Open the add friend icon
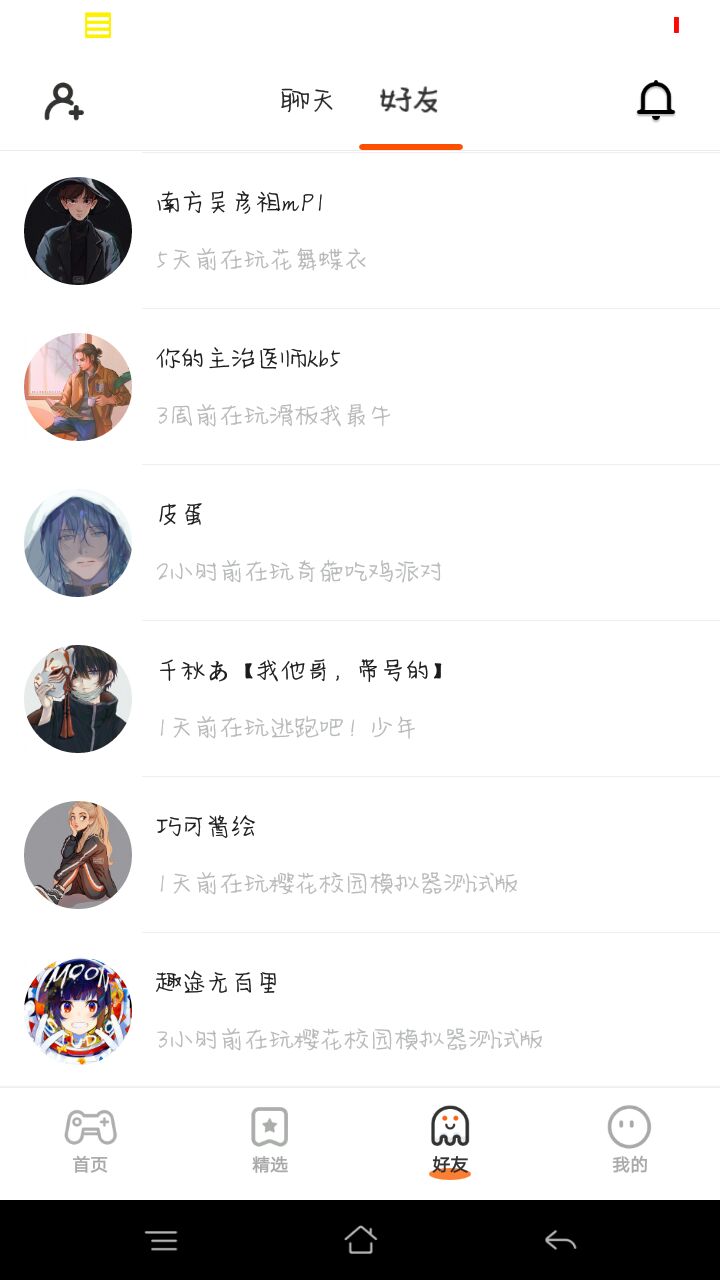 (x=64, y=101)
